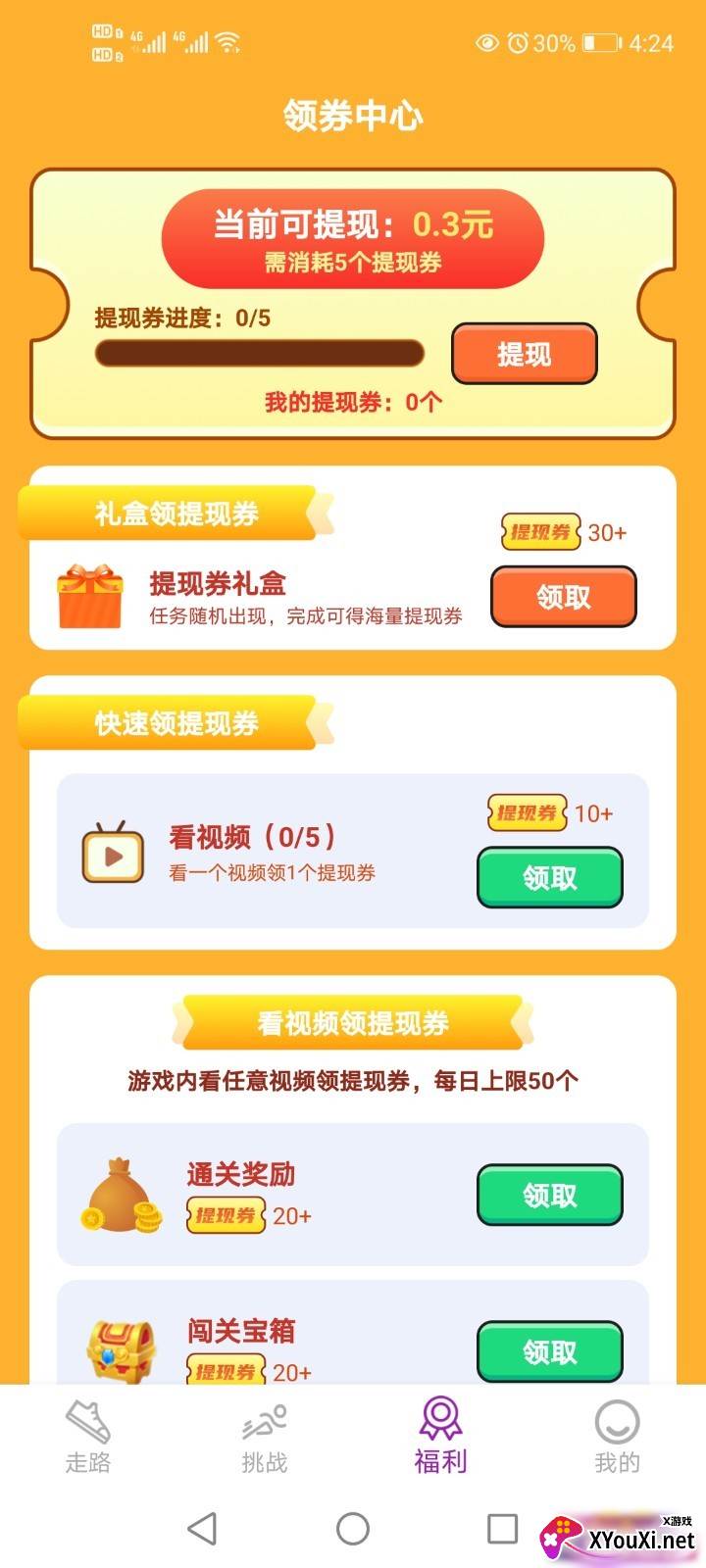
Task: Return to the home screen
Action: [353, 1528]
